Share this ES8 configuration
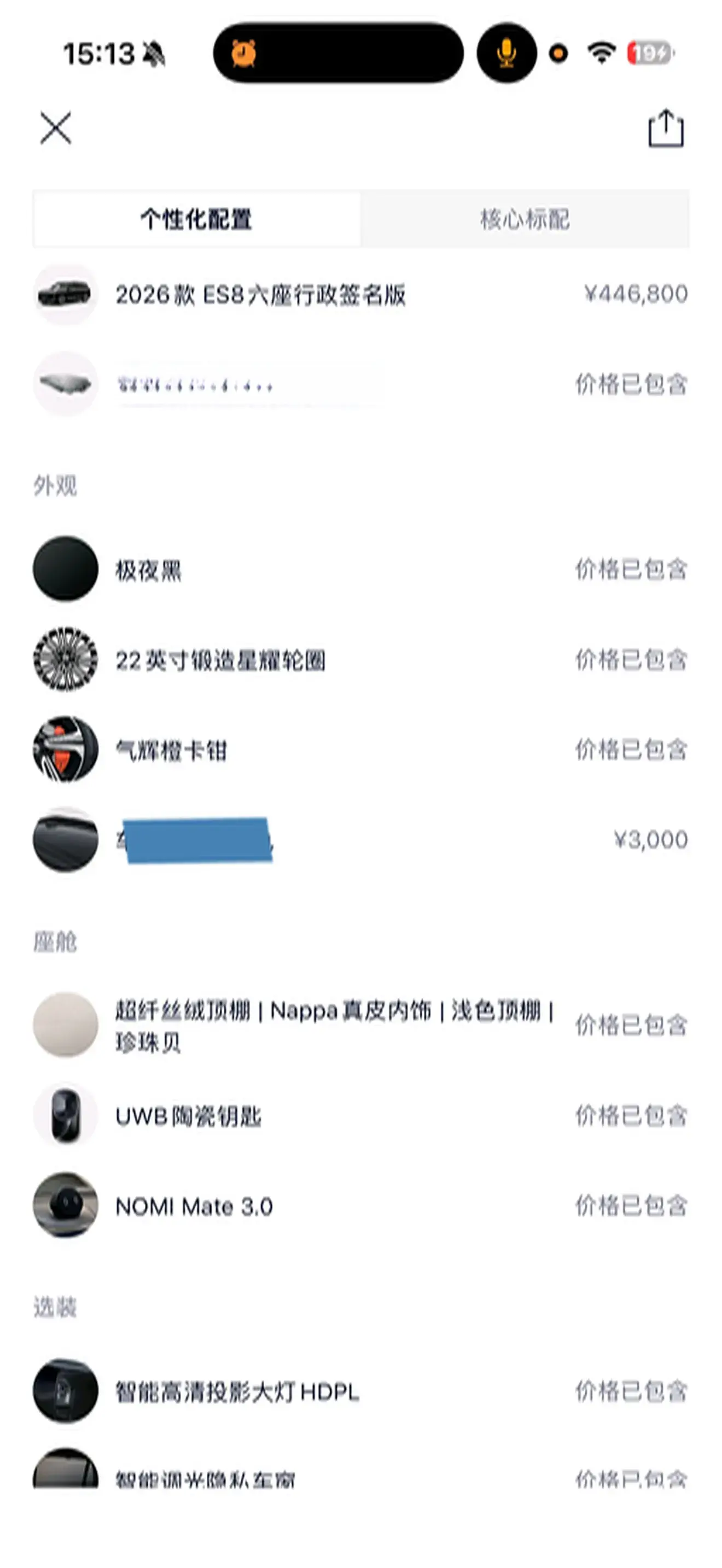The width and height of the screenshot is (722, 1568). point(665,128)
